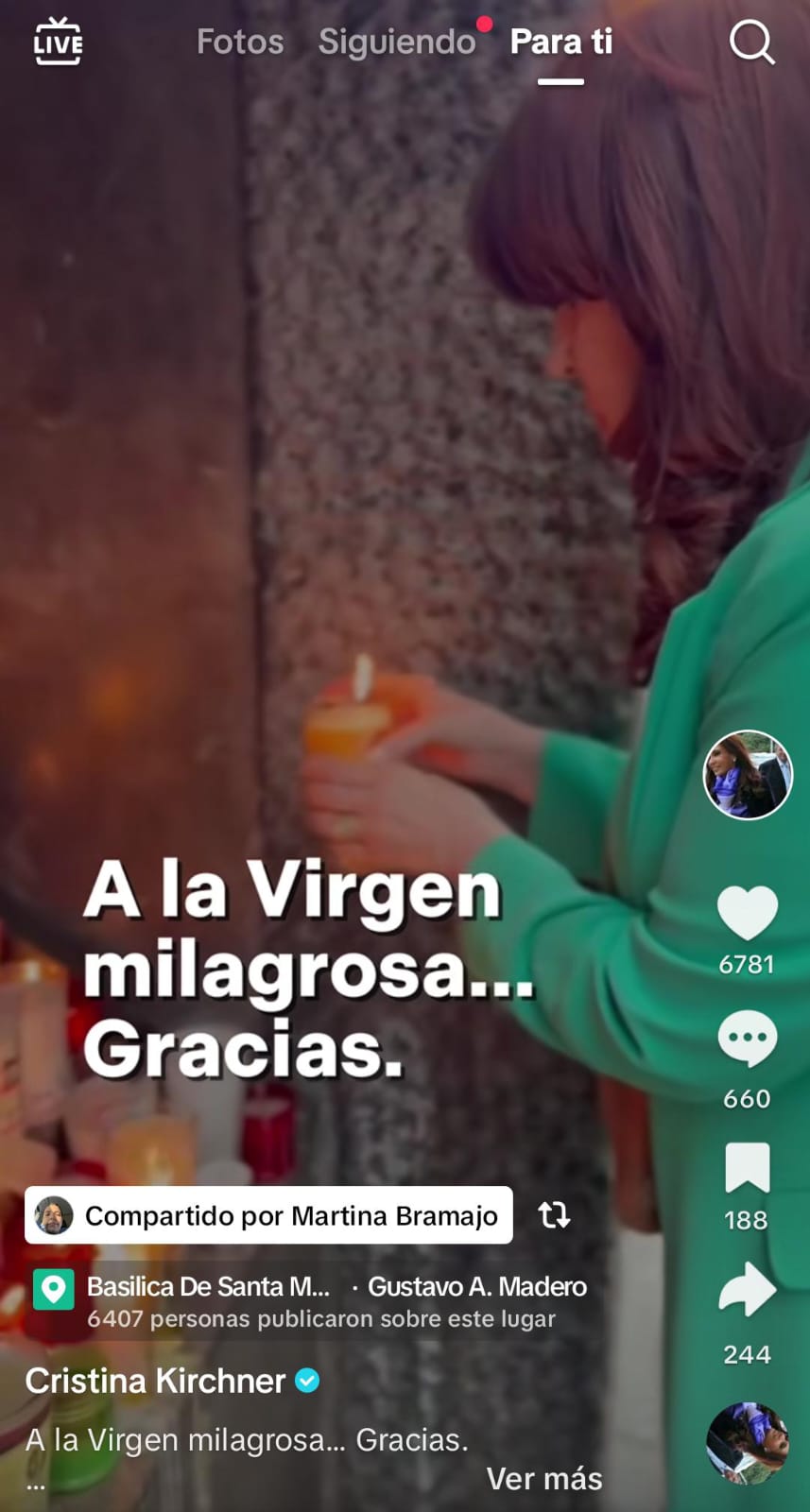Screen dimensions: 810x1512
Task: Open the search magnifier
Action: [752, 43]
